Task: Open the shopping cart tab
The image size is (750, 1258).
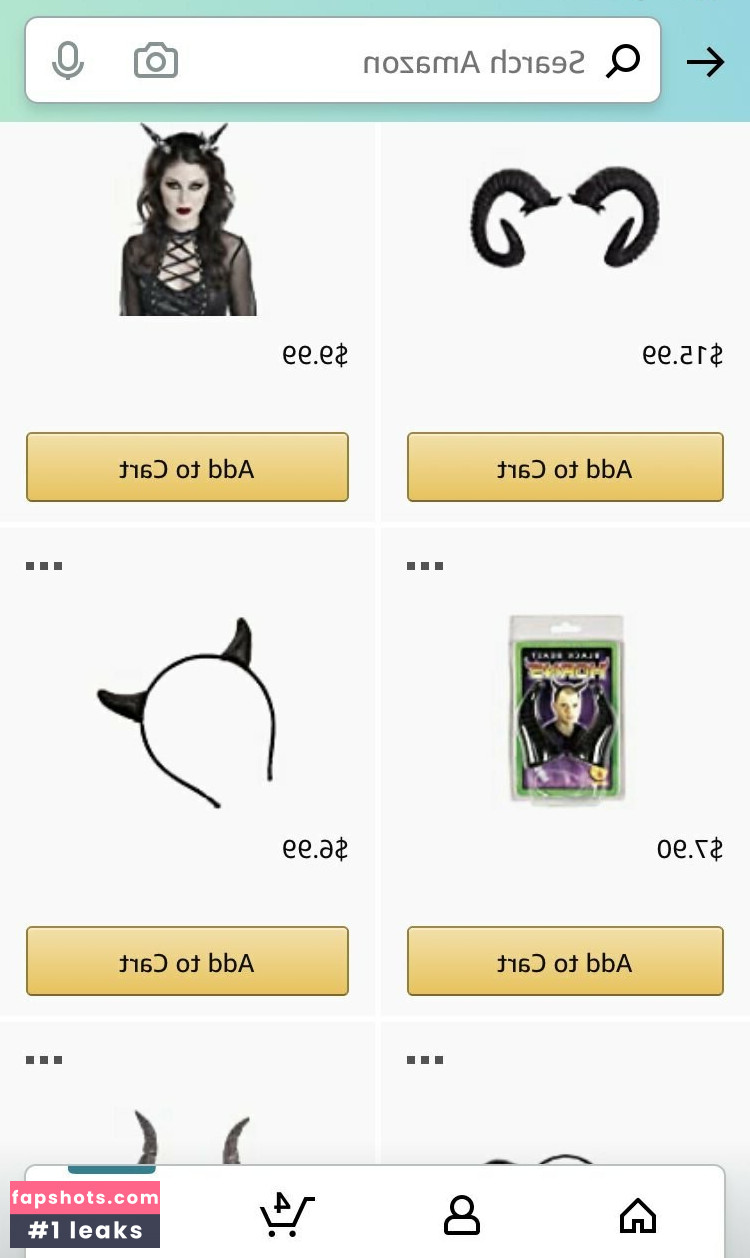Action: (x=287, y=1215)
